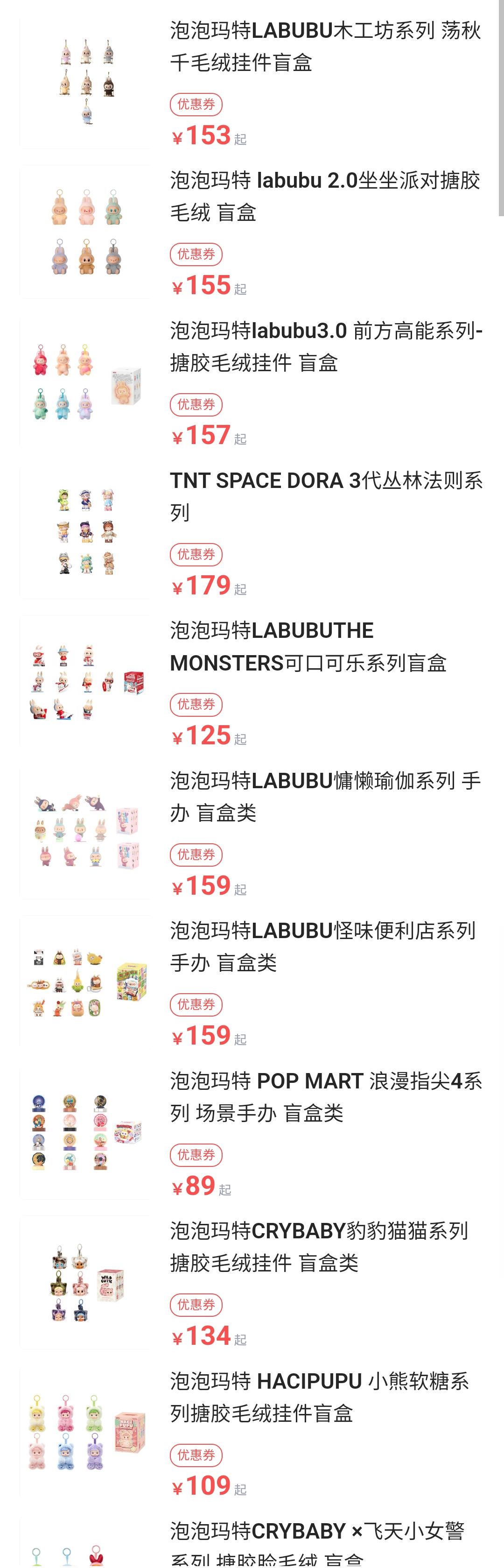The width and height of the screenshot is (504, 1568).
Task: Open HACIPUPU 小熊软糖系列搪胶毛绒挂件盲盒
Action: 319,1396
